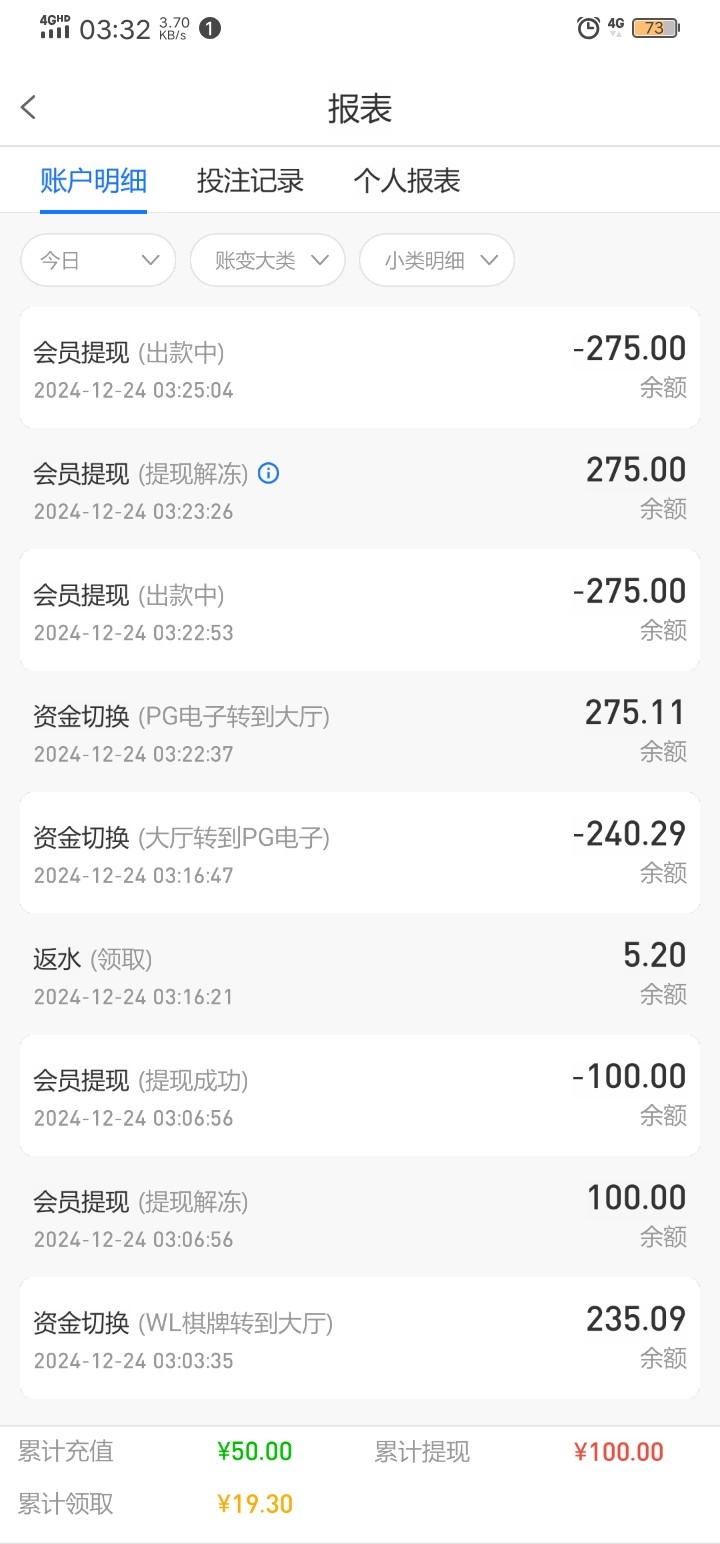Switch to the 投注记录 tab
Screen dimensions: 720x1544
pos(250,181)
